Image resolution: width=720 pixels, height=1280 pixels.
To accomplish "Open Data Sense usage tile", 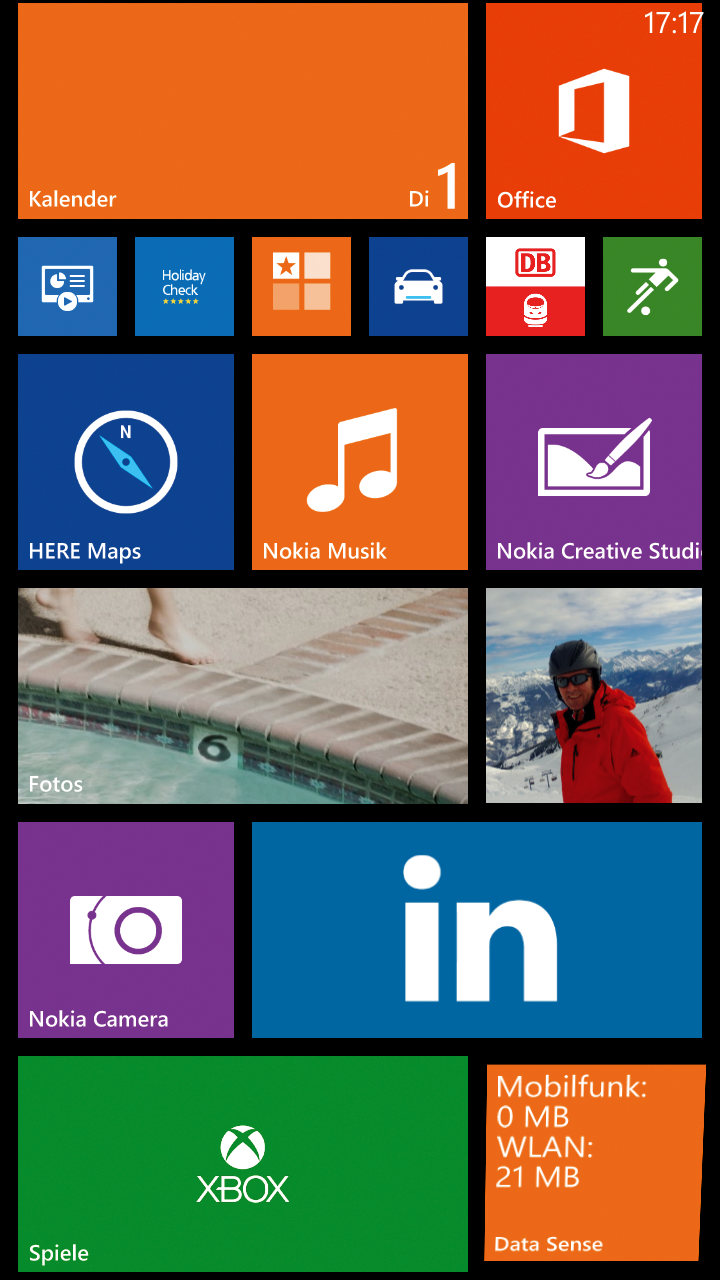I will [594, 1163].
